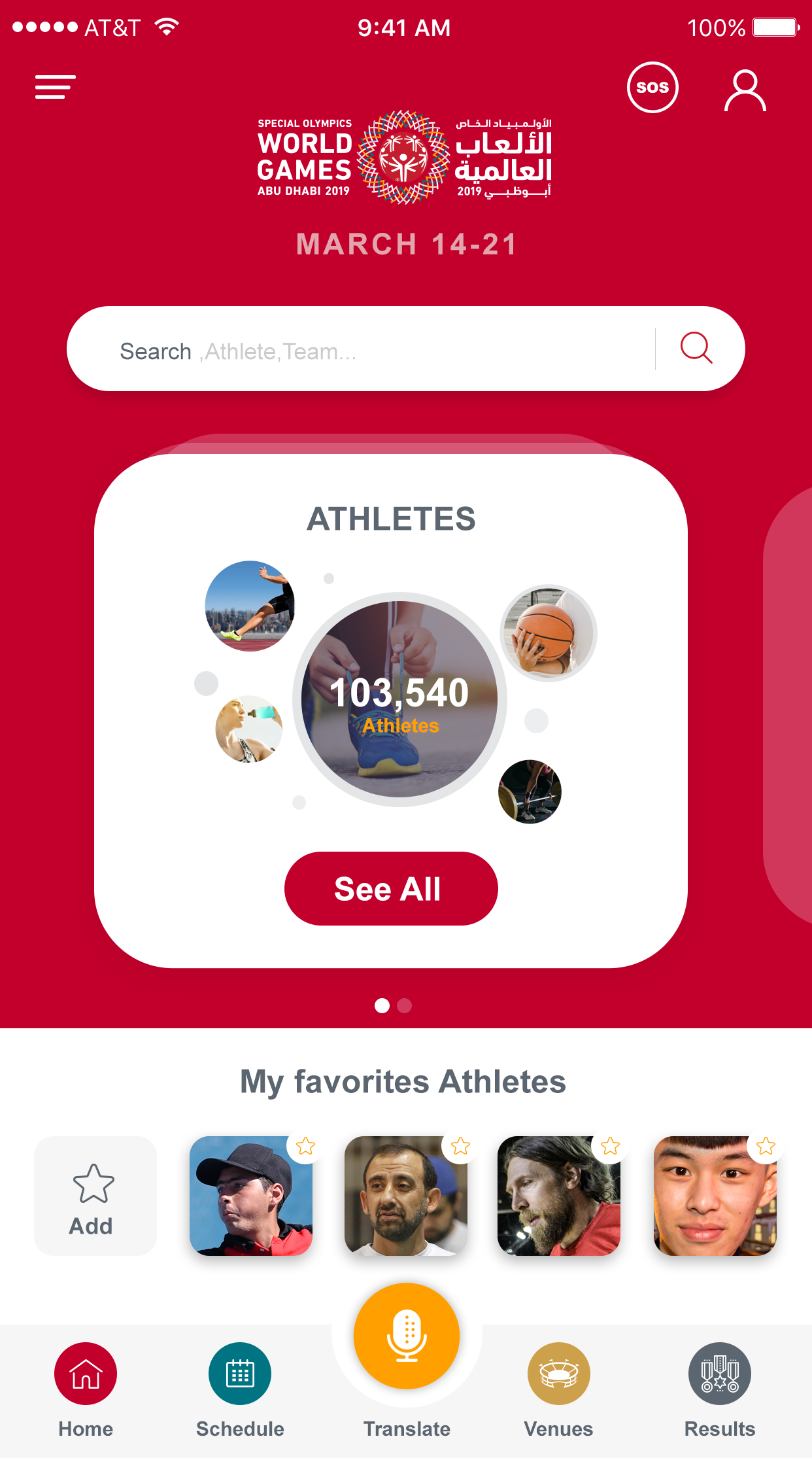Screen dimensions: 812x1458
Task: Open favorite athlete with bald head
Action: 405,1200
